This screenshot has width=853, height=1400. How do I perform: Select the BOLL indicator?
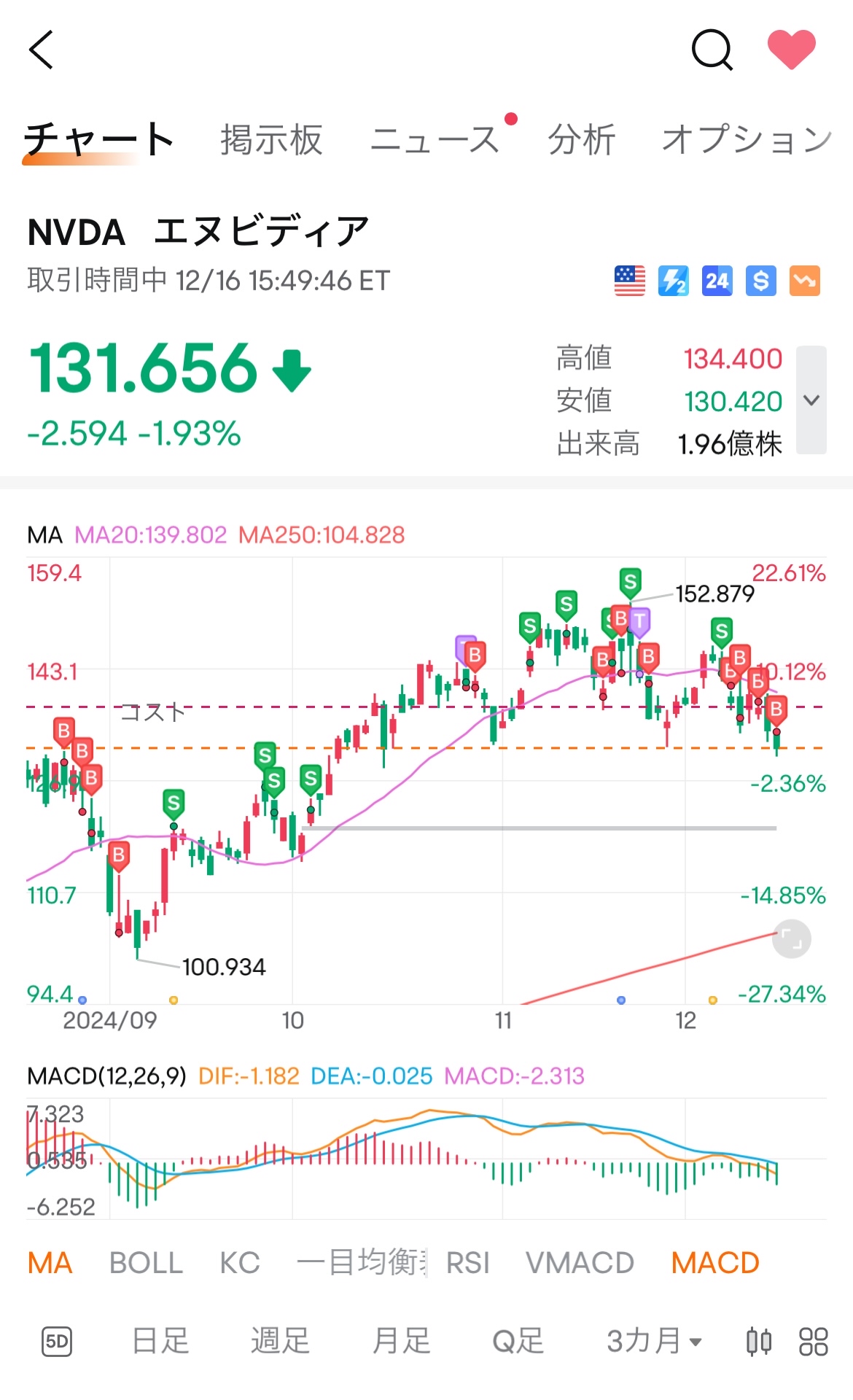[146, 1263]
